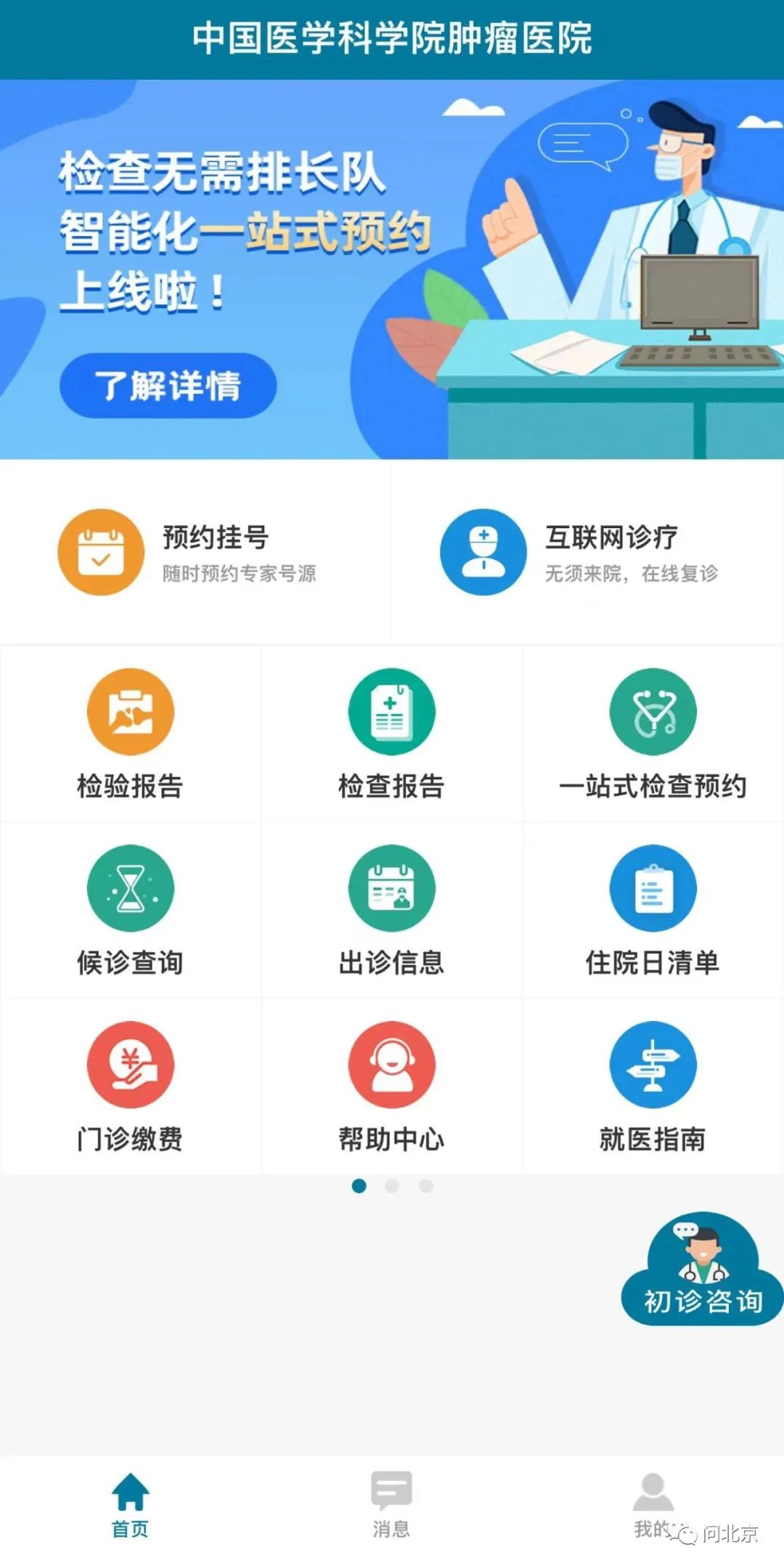Open 门诊缴费 outpatient payment
Viewport: 784px width, 1568px height.
click(x=131, y=1086)
